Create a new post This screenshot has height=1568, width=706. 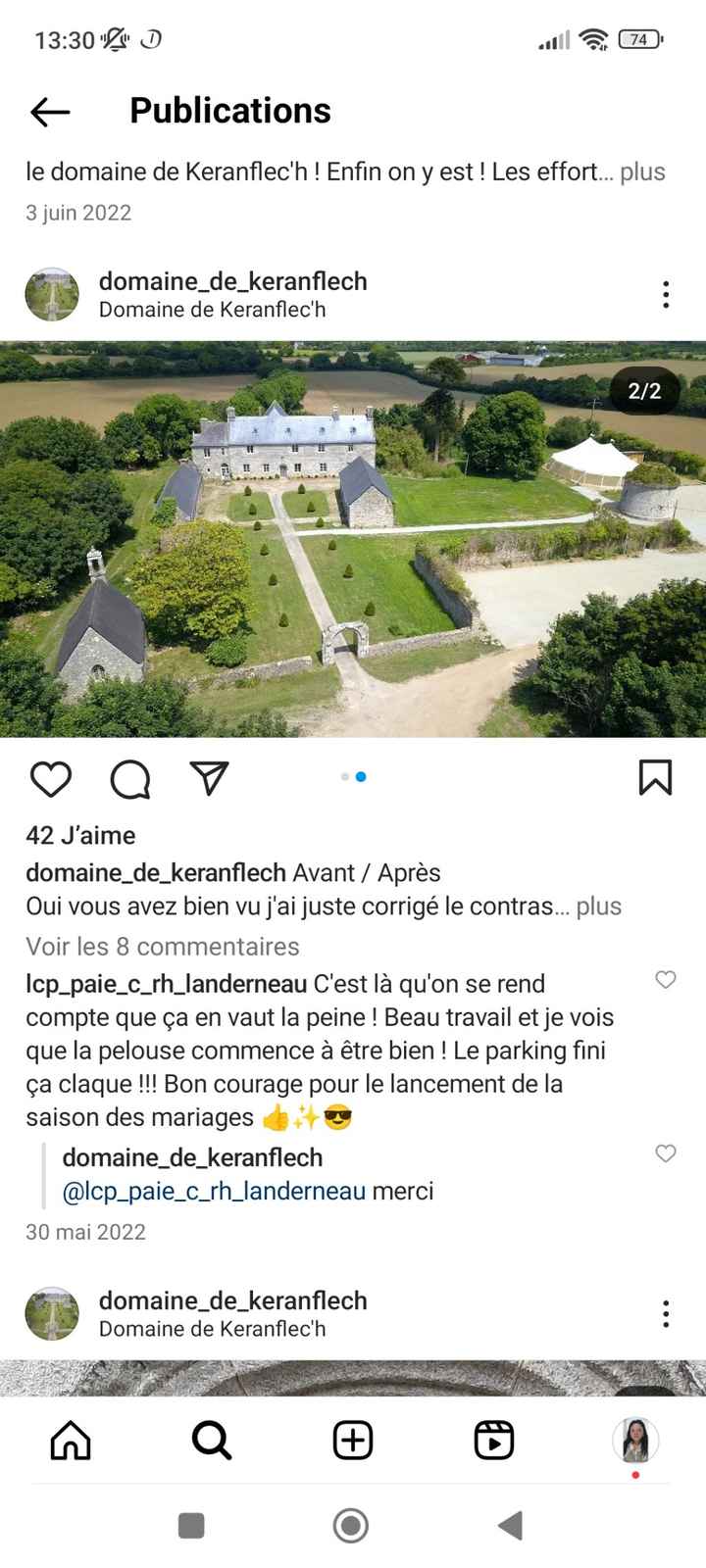pos(353,1441)
